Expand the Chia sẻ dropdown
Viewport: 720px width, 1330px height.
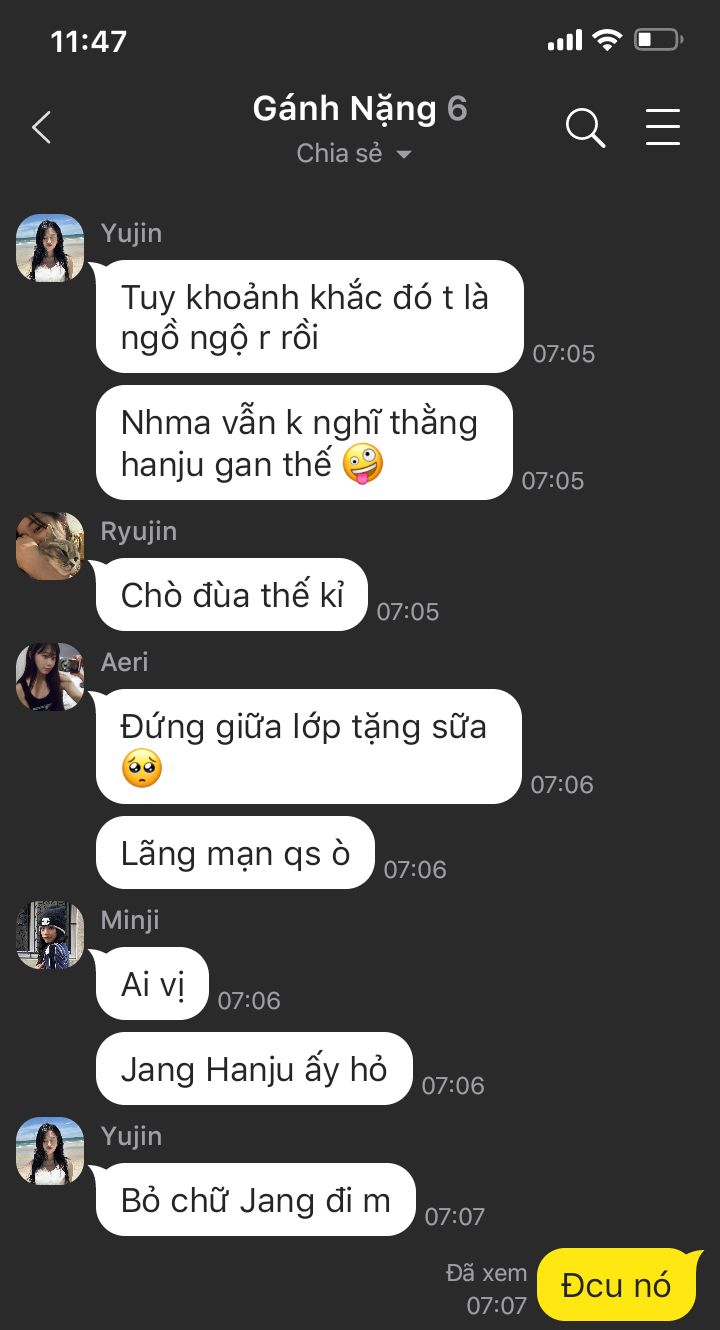click(x=355, y=154)
